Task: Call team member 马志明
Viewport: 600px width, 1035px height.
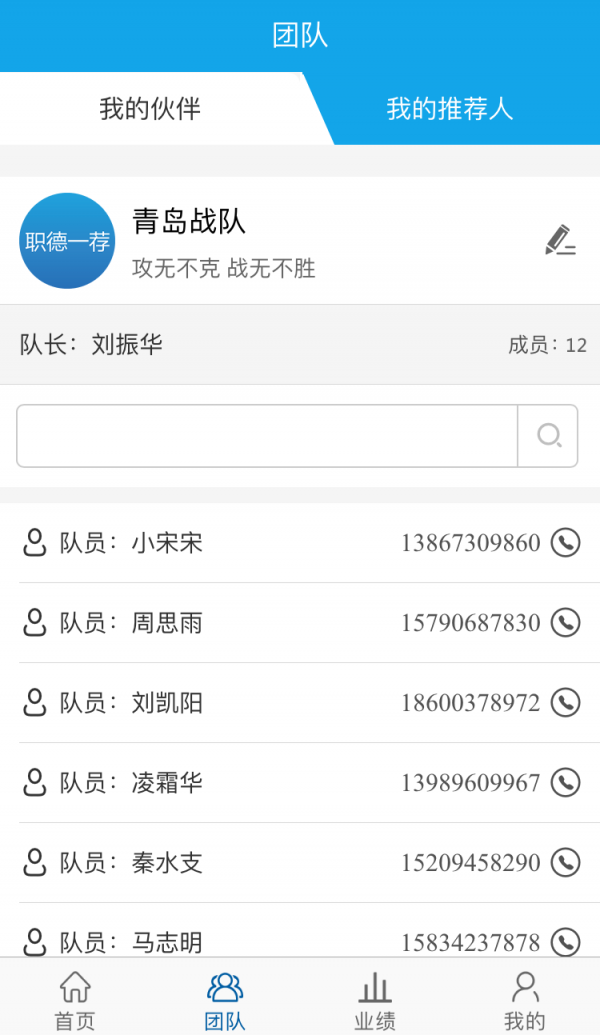Action: click(566, 942)
